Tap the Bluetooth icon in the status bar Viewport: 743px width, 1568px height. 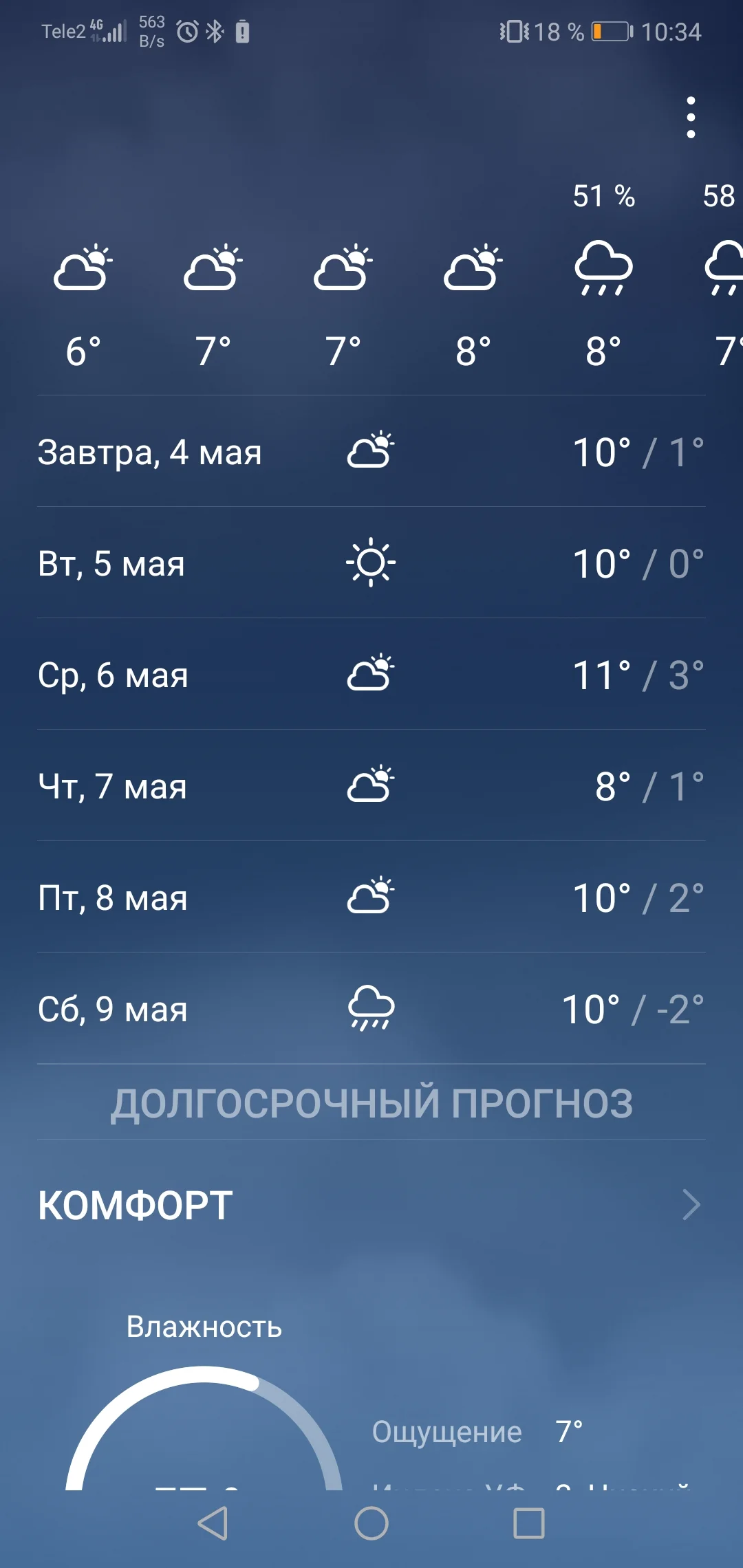coord(215,30)
